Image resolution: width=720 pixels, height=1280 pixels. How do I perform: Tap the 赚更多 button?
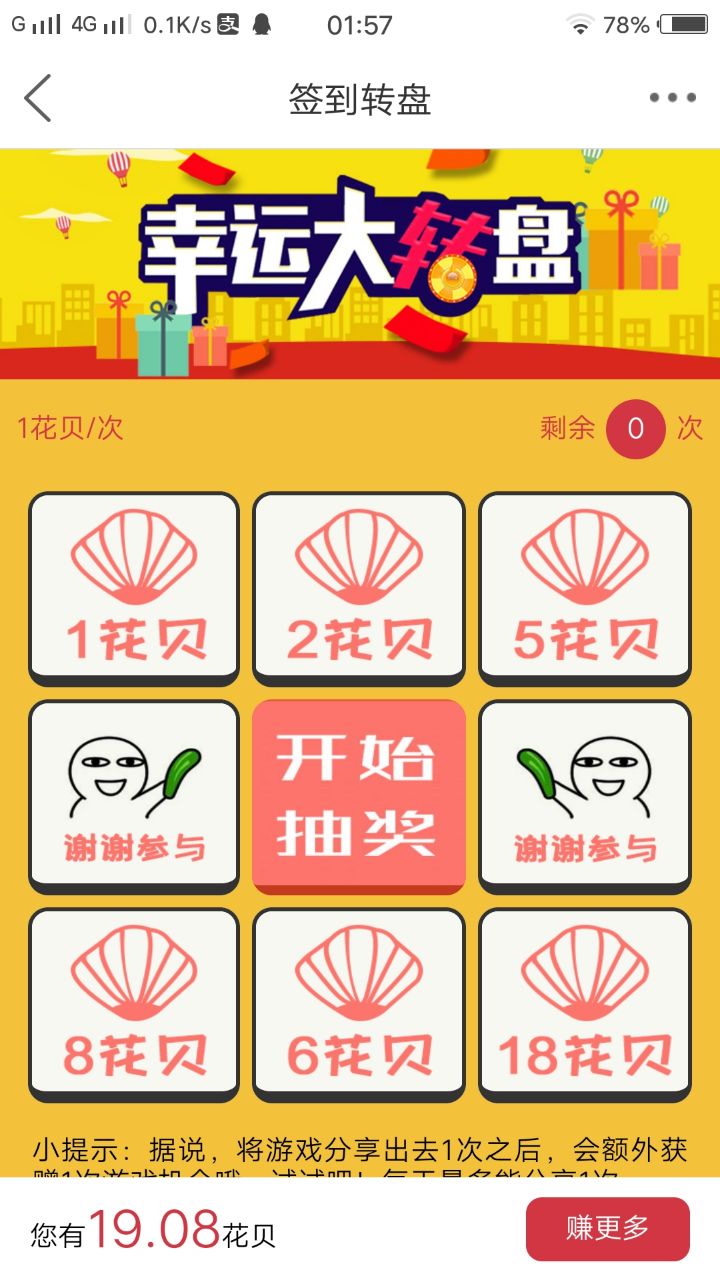[607, 1229]
